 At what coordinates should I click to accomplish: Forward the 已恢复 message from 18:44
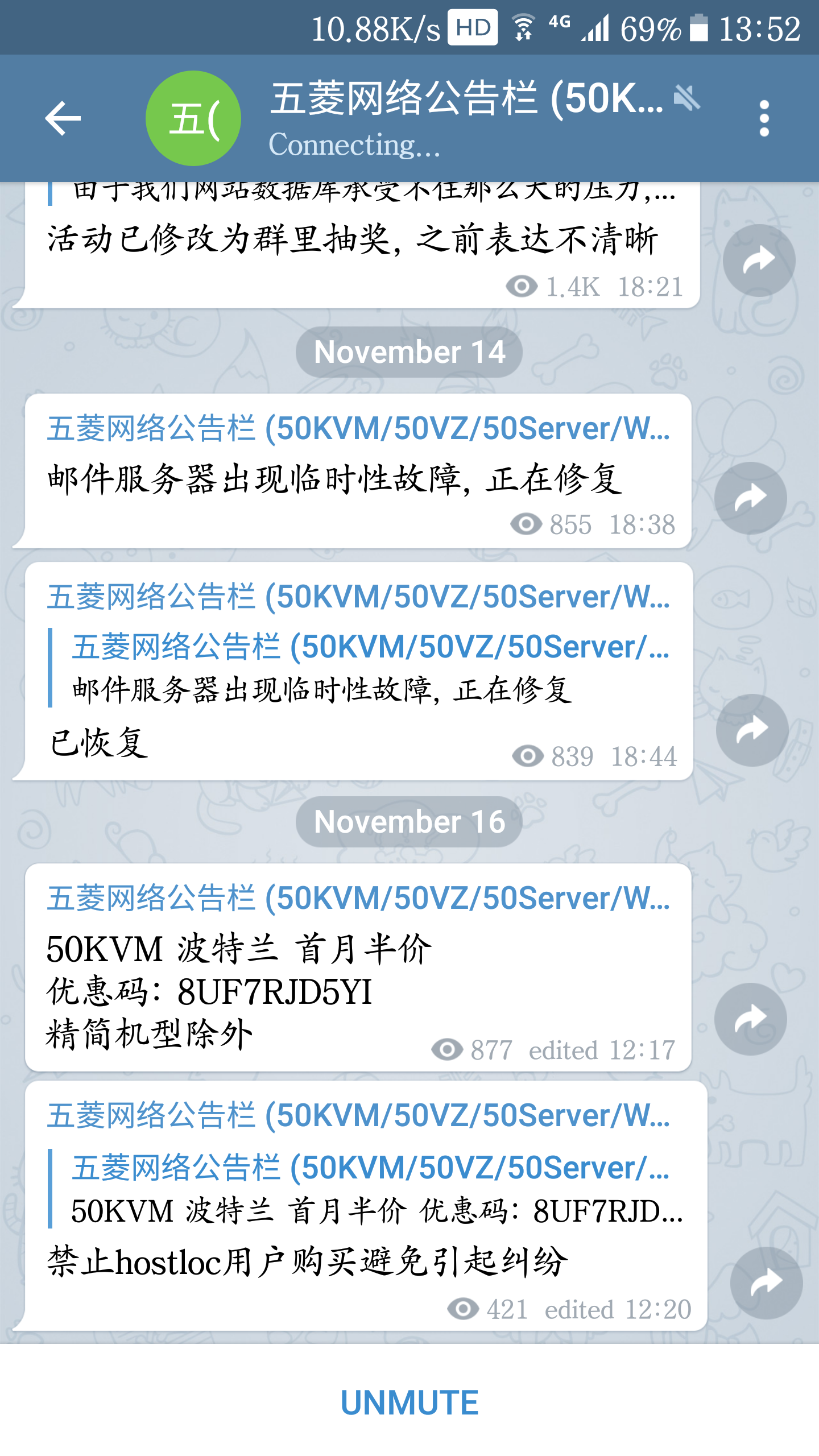[752, 730]
